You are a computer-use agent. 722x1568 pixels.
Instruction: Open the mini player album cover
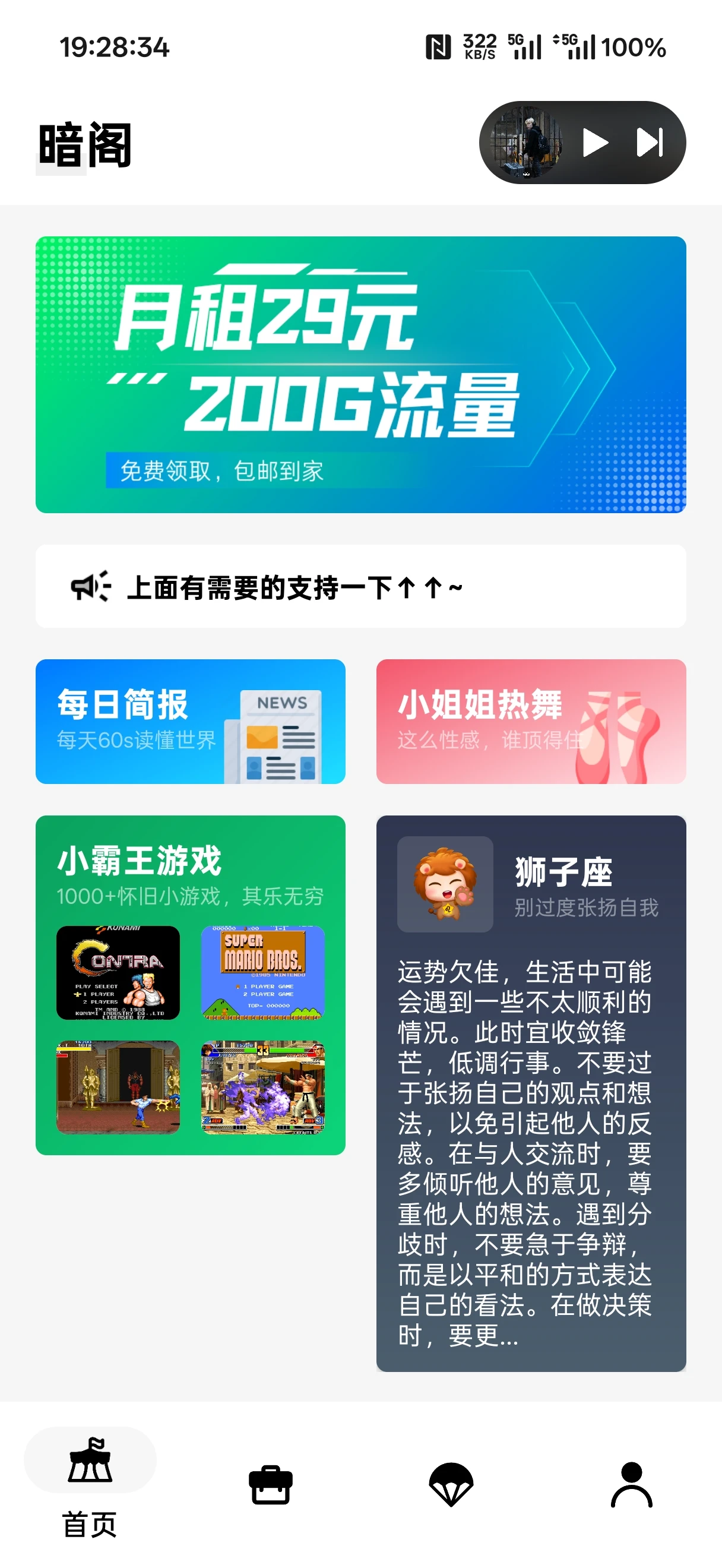click(x=527, y=143)
